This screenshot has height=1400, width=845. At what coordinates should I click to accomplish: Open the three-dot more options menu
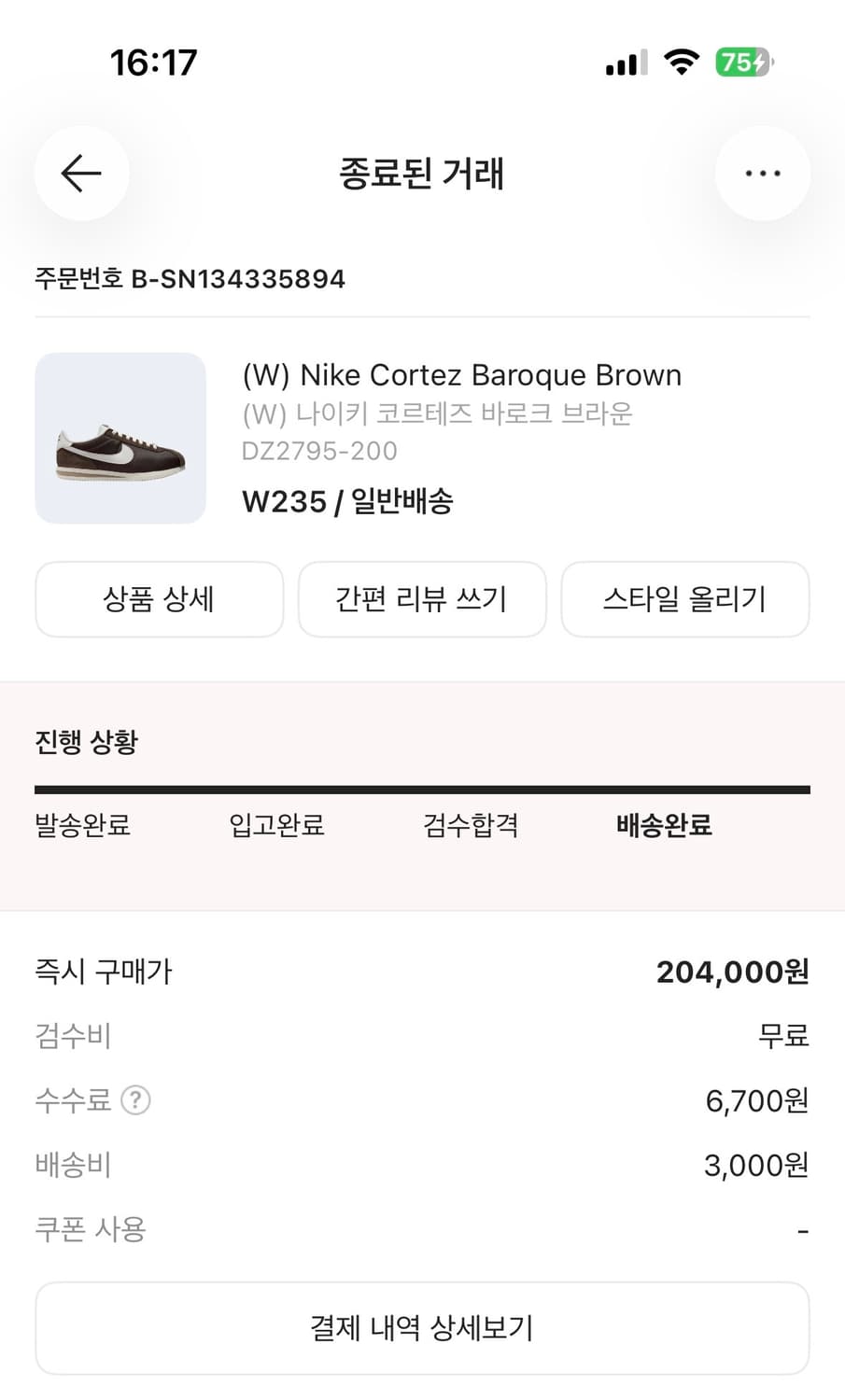(763, 174)
